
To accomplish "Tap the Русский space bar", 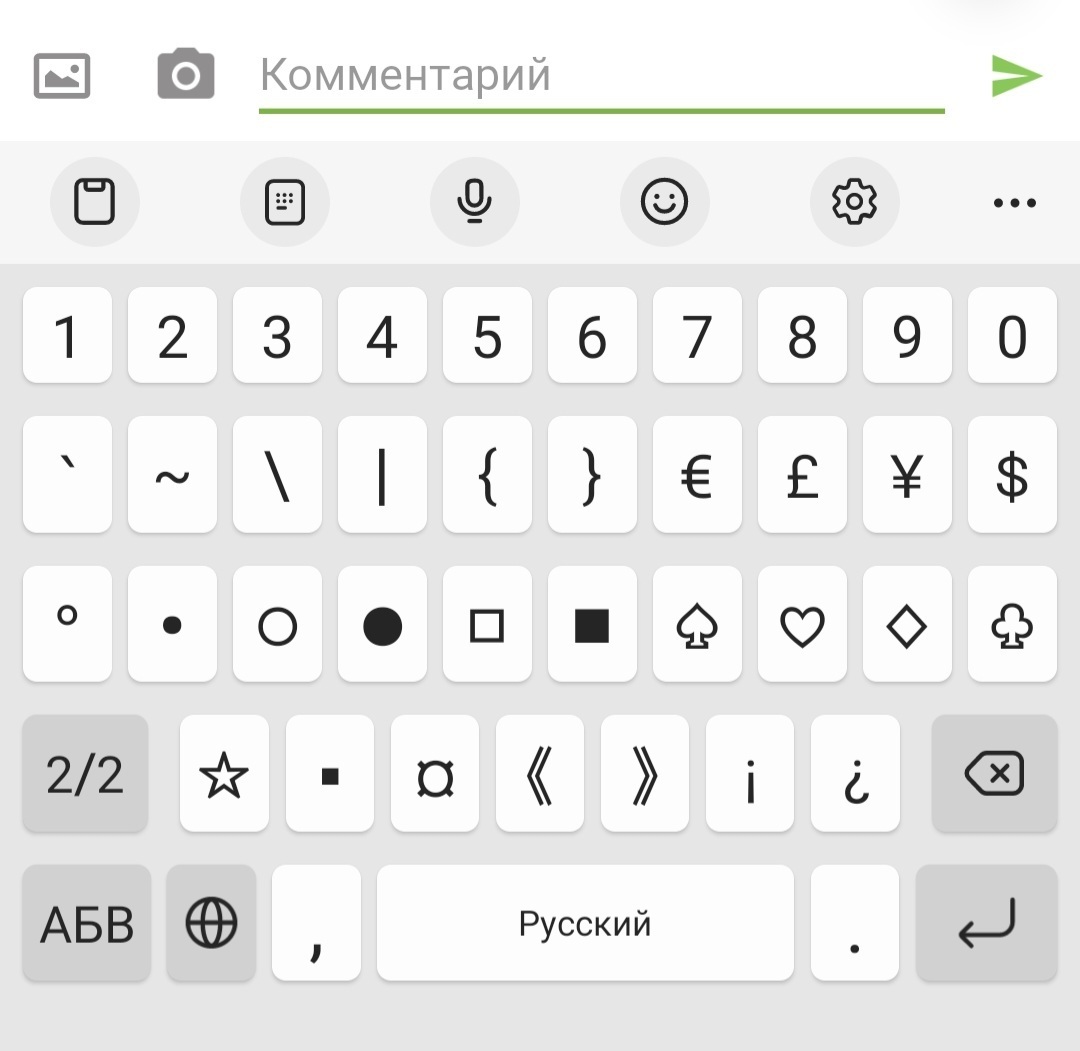I will pyautogui.click(x=585, y=923).
